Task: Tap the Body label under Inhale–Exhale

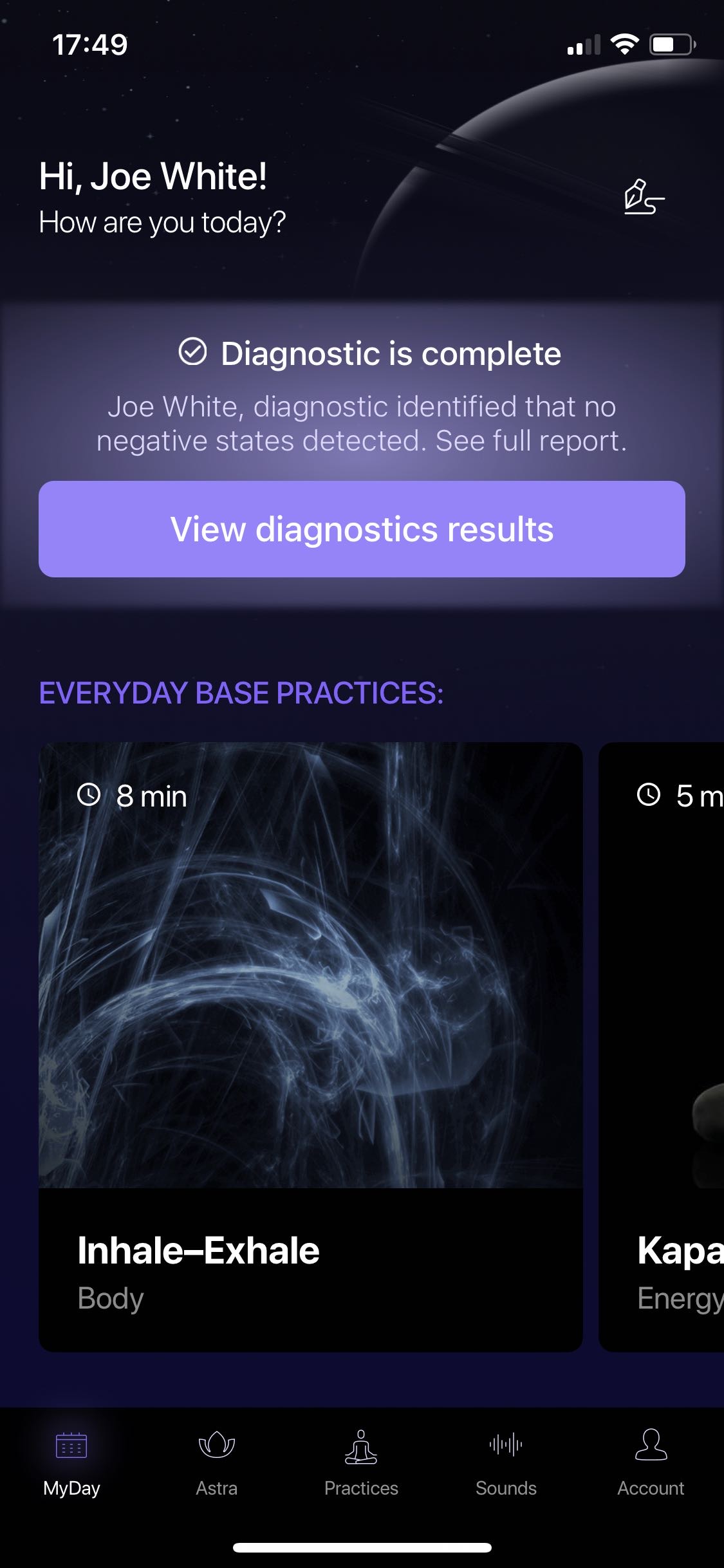Action: coord(110,1298)
